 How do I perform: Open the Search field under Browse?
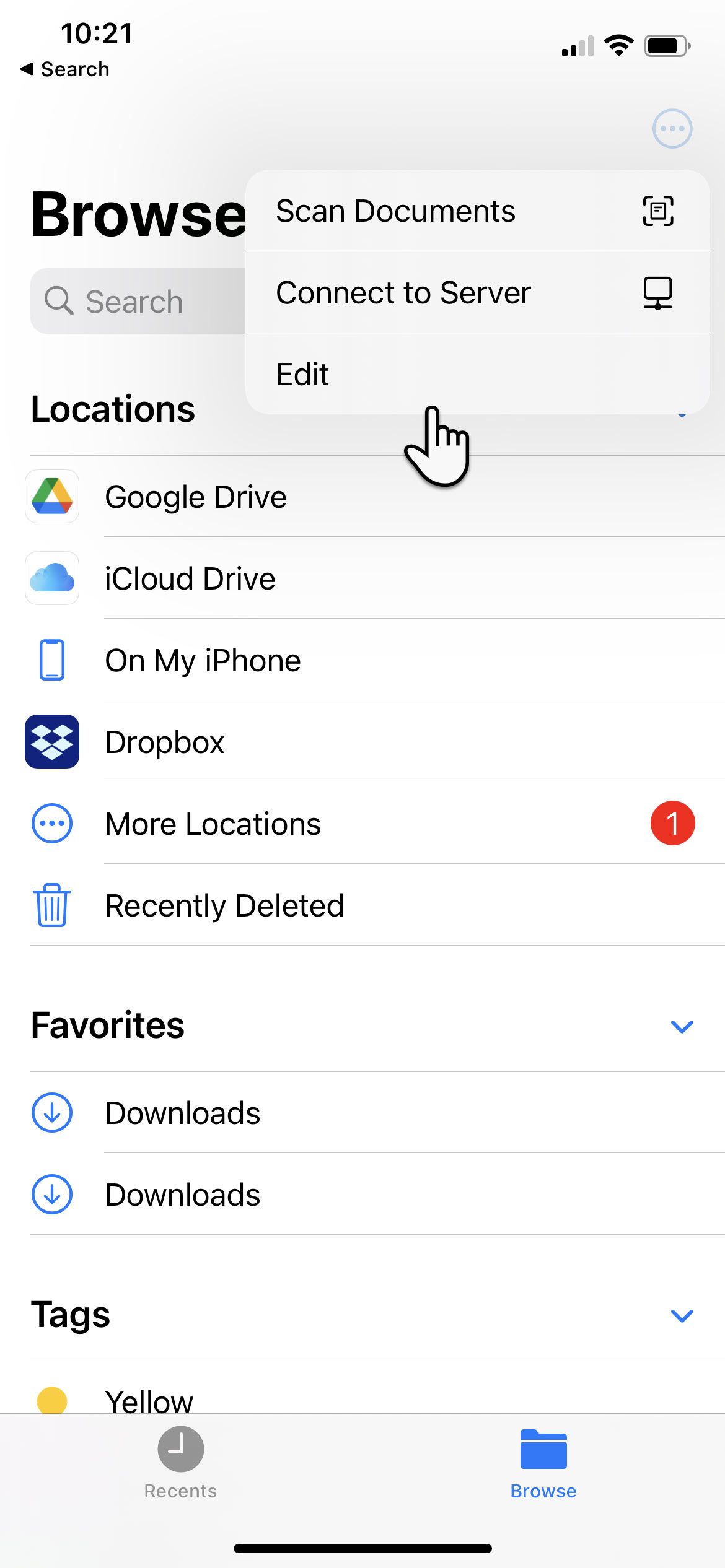coord(138,302)
